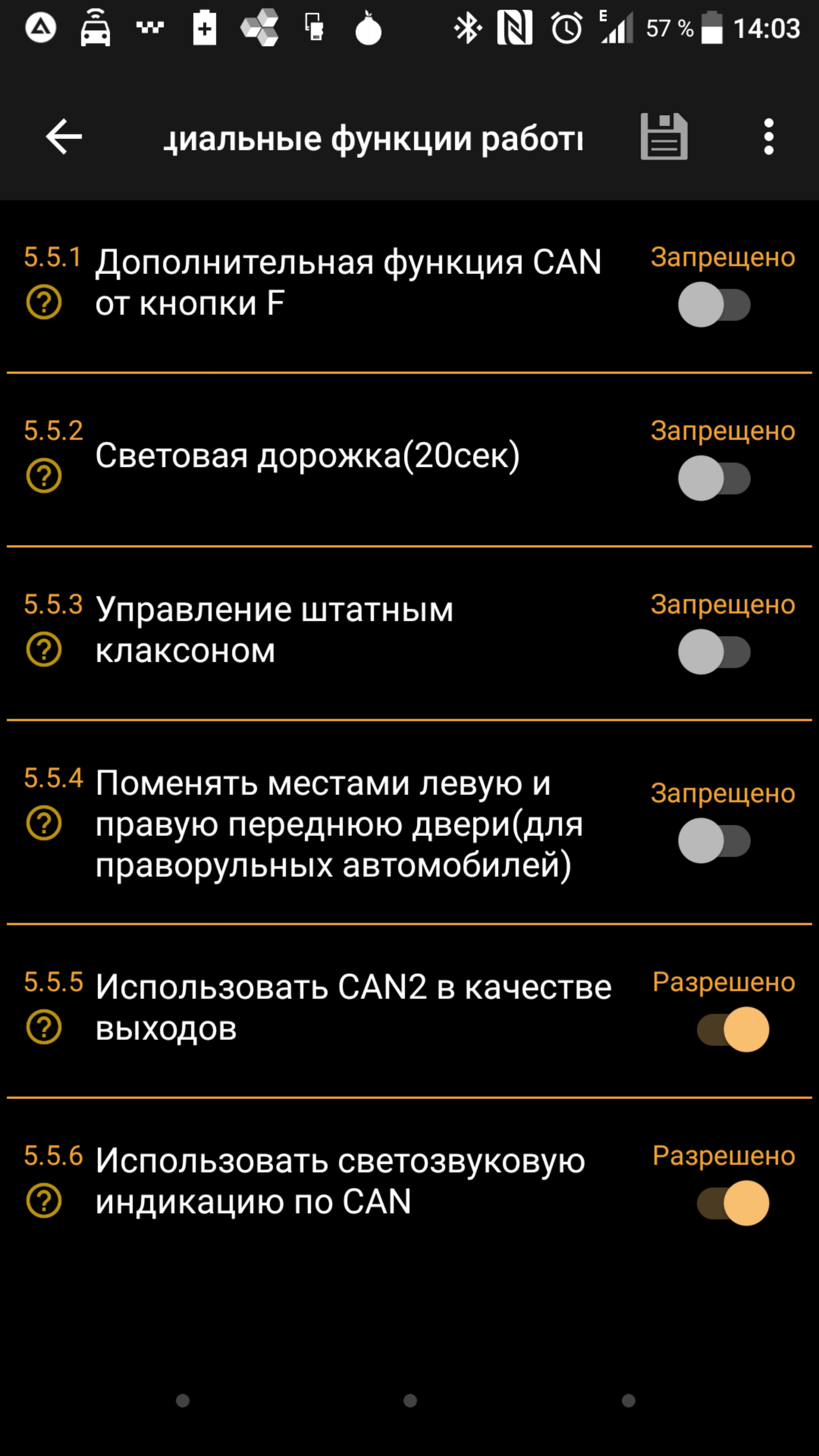The image size is (819, 1456).
Task: Open the three-dot overflow menu
Action: point(768,136)
